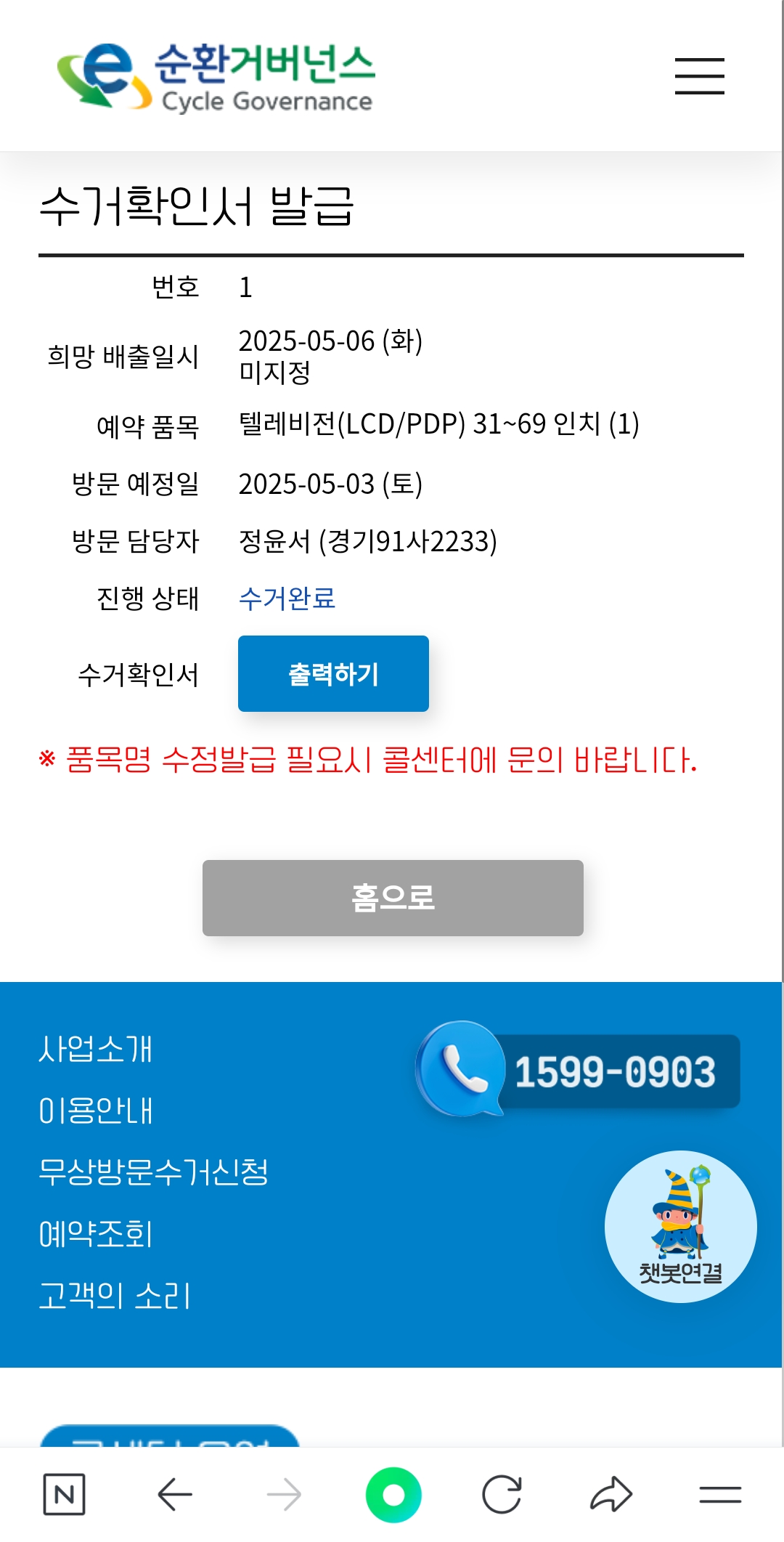Tap the Cycle Governance logo
This screenshot has height=1542, width=784.
click(216, 77)
